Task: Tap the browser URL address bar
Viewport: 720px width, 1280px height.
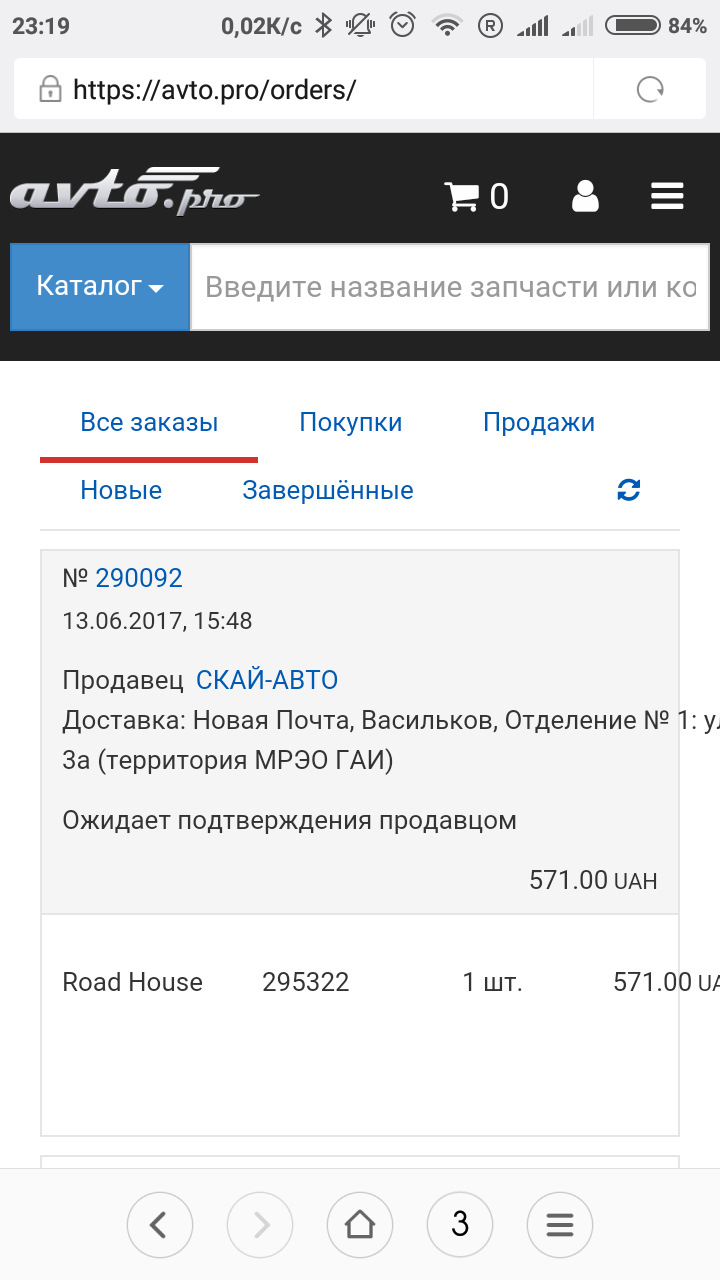Action: coord(305,90)
